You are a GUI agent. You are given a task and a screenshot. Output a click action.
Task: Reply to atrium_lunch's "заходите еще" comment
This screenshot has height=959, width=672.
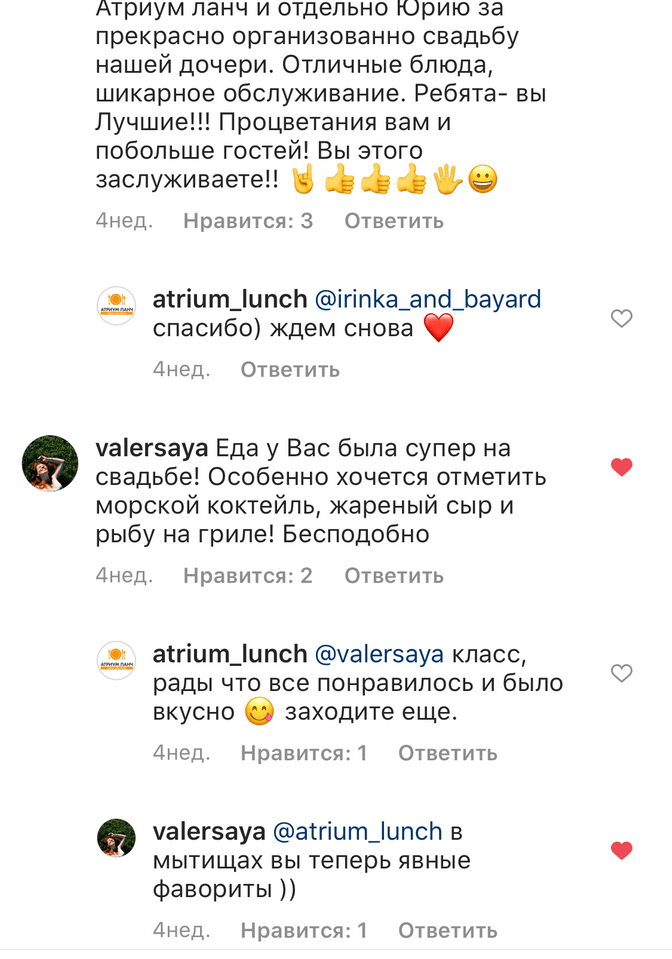(x=447, y=753)
